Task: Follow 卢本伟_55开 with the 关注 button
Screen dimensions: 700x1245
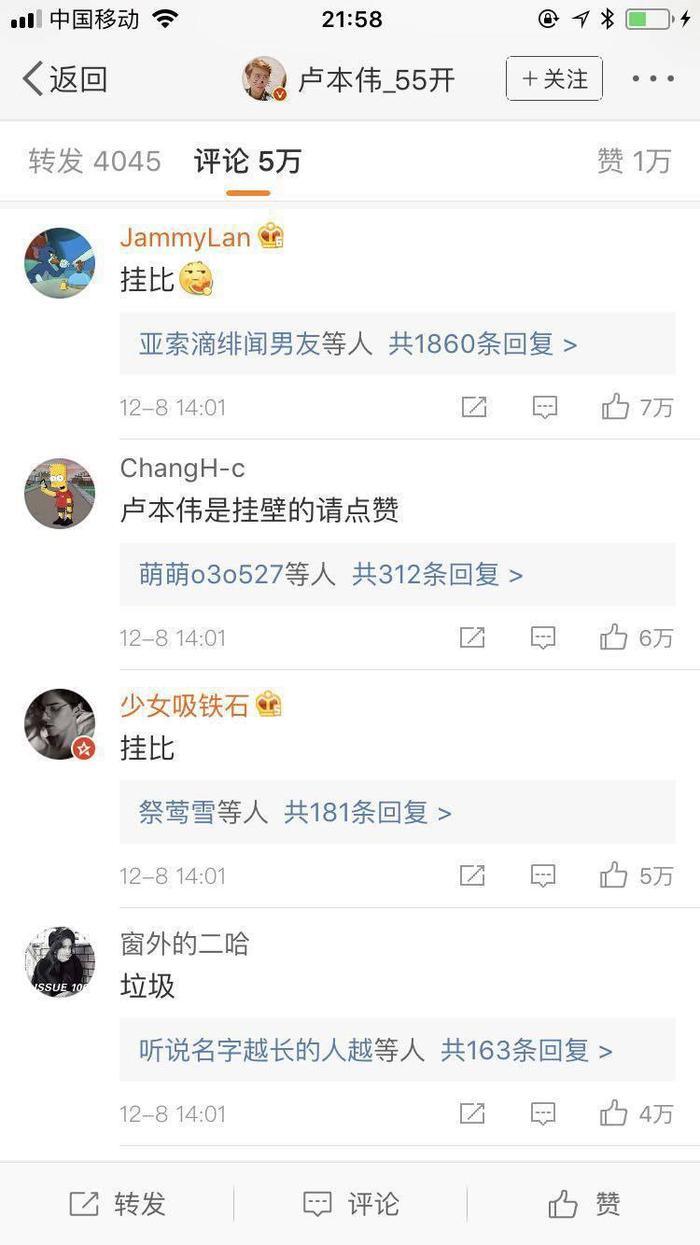Action: (554, 79)
